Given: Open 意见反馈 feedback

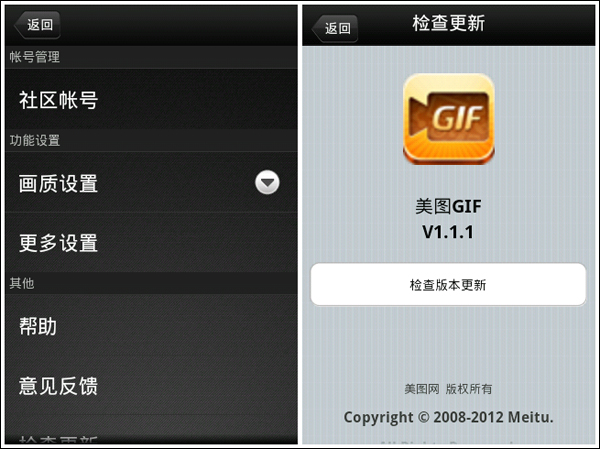Looking at the screenshot, I should tap(150, 385).
